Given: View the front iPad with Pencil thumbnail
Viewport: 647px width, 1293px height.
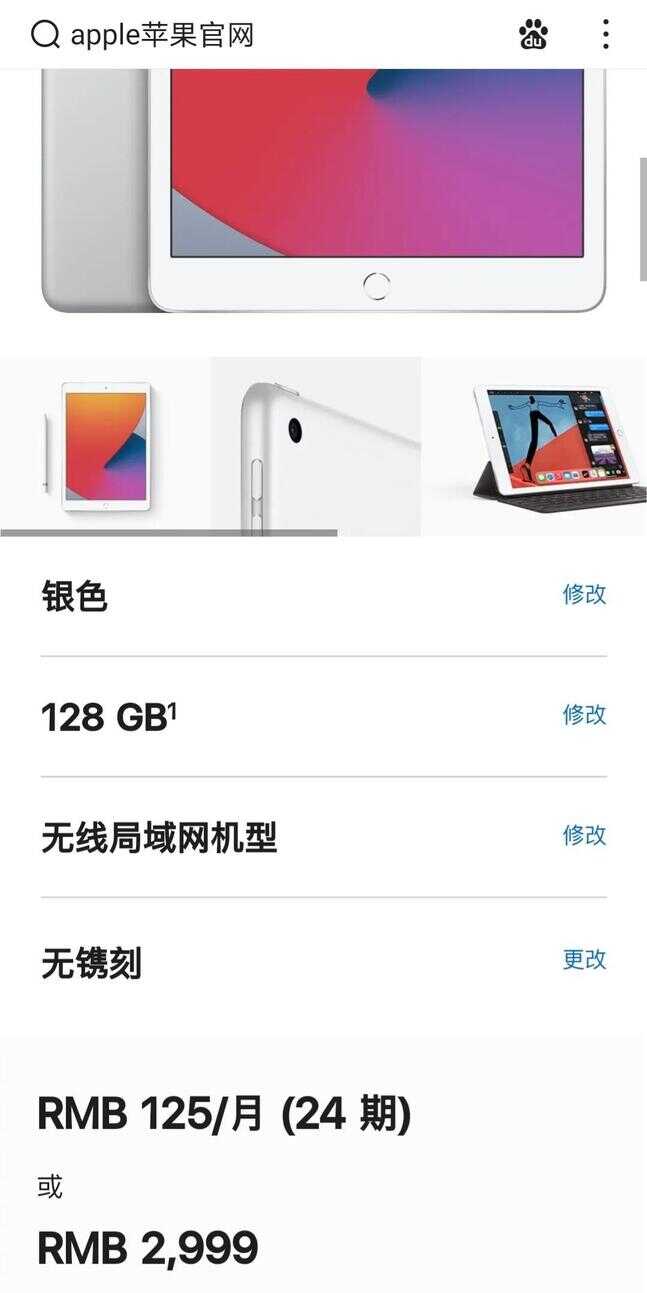Looking at the screenshot, I should [104, 446].
